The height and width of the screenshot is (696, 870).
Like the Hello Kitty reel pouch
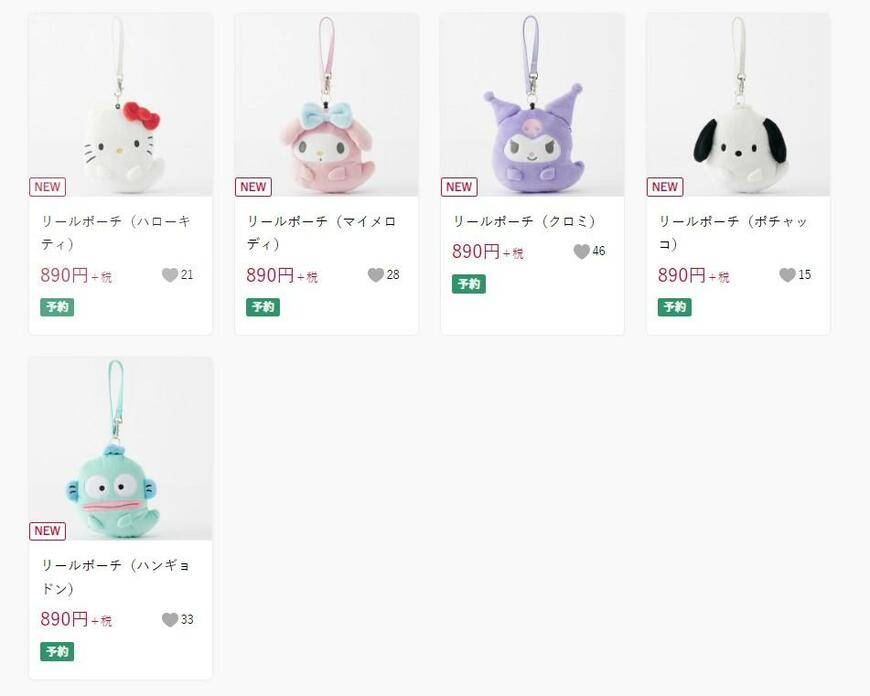[170, 275]
